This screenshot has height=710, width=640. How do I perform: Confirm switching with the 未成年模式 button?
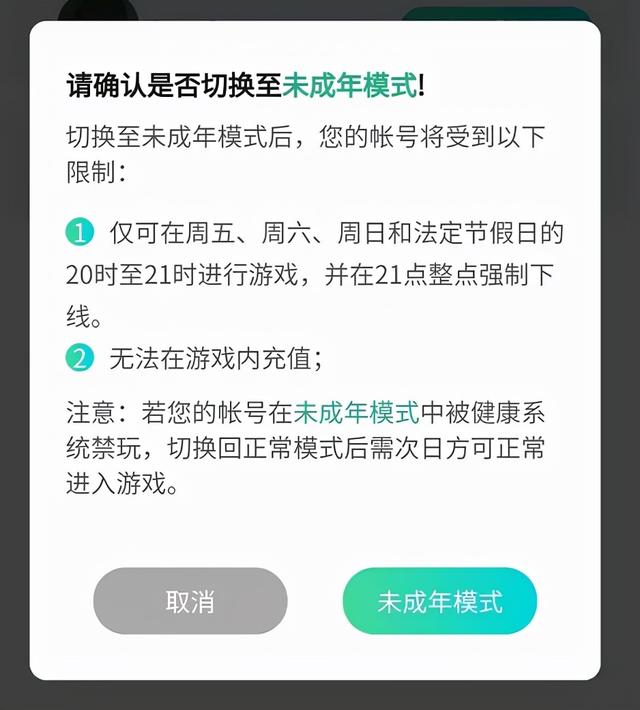(440, 601)
